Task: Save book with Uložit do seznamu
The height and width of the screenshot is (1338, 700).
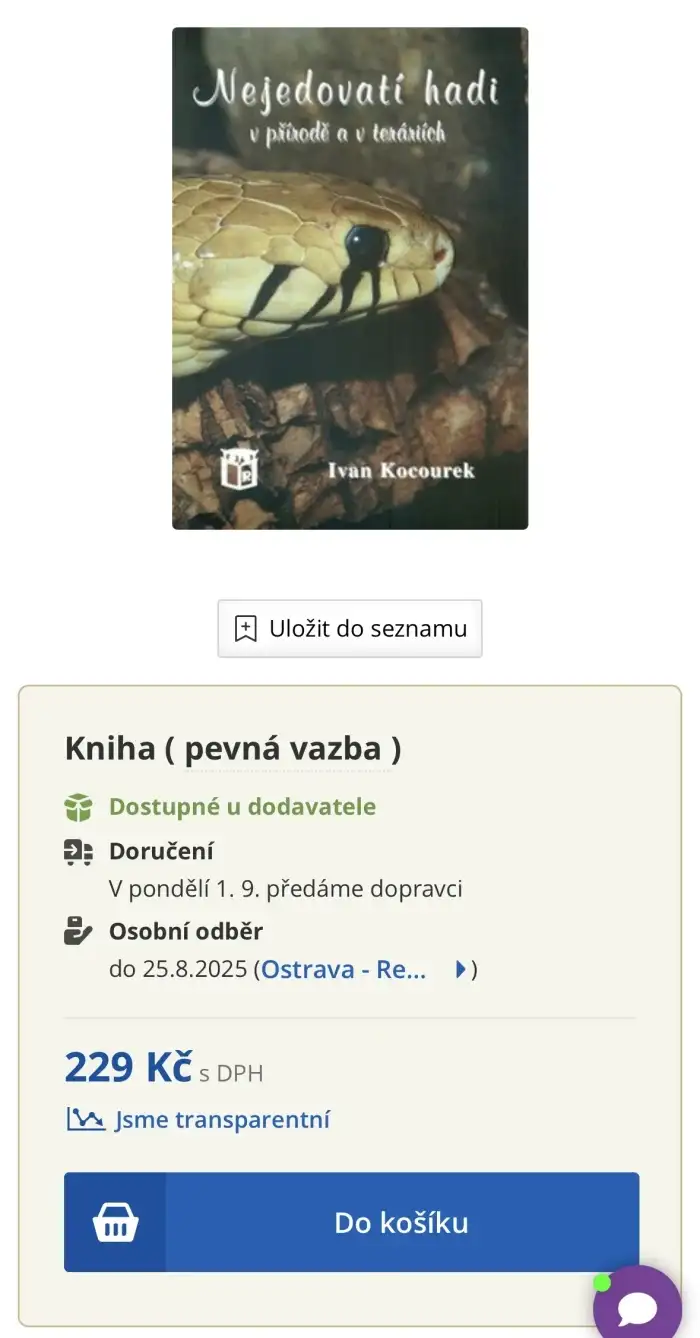Action: coord(350,629)
